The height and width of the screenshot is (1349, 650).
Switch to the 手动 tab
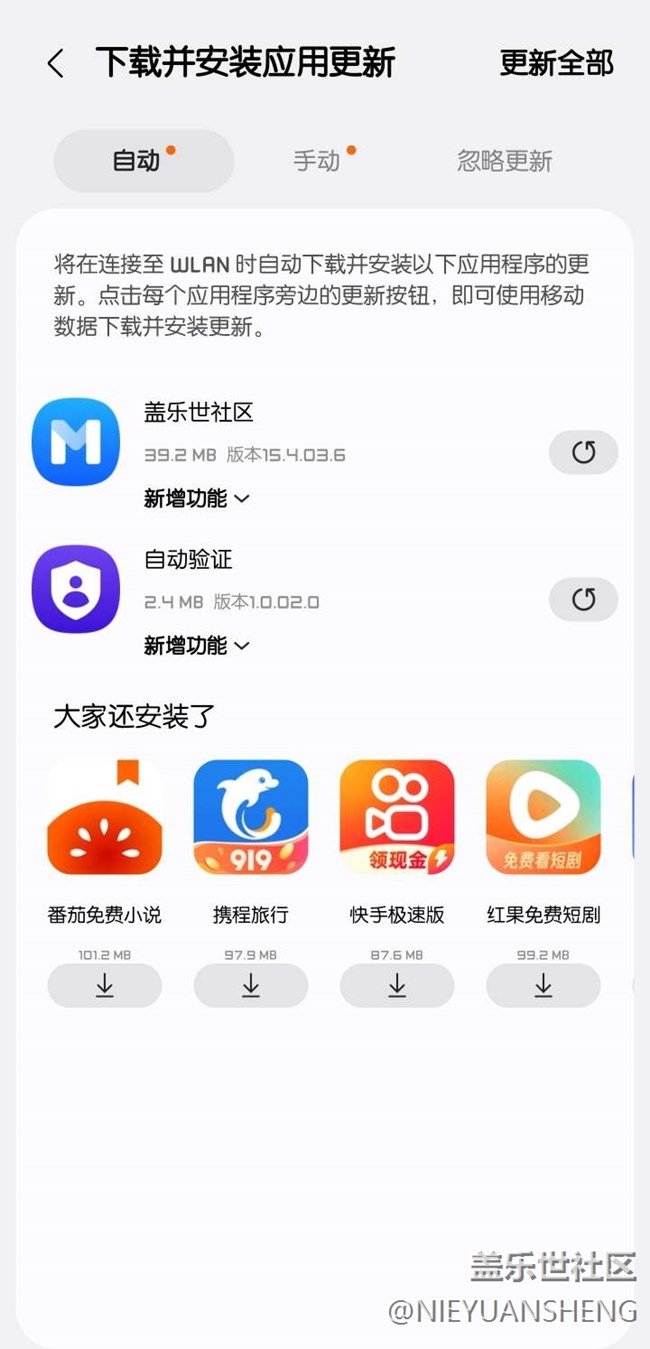pyautogui.click(x=318, y=161)
